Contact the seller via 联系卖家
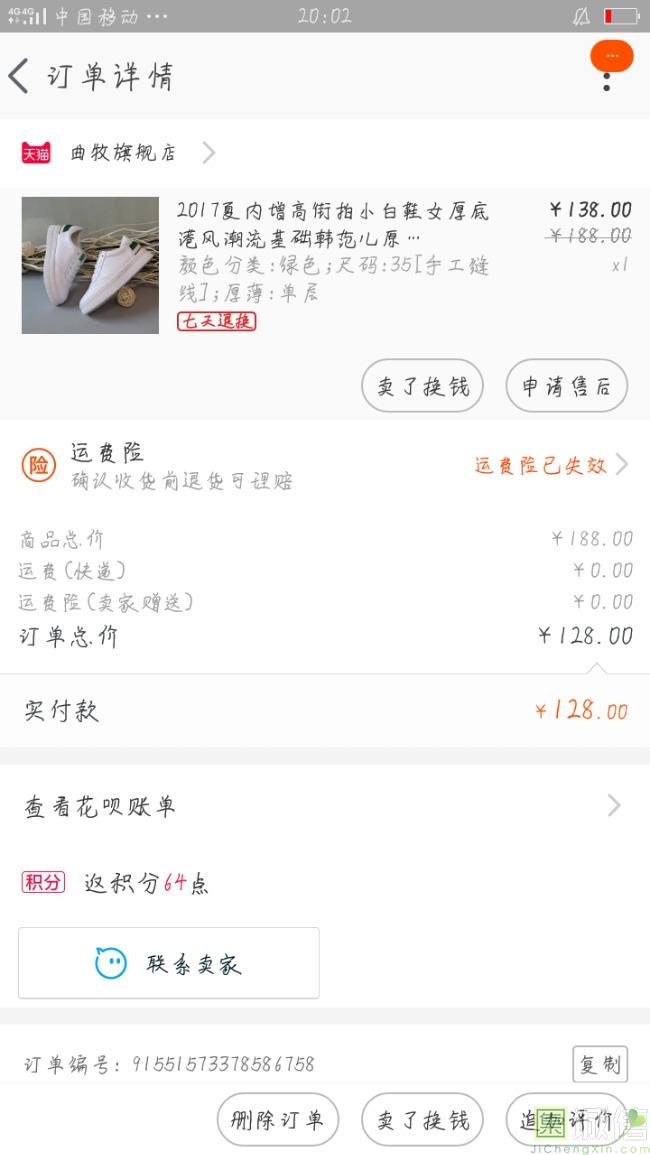Image resolution: width=650 pixels, height=1155 pixels. click(x=169, y=963)
